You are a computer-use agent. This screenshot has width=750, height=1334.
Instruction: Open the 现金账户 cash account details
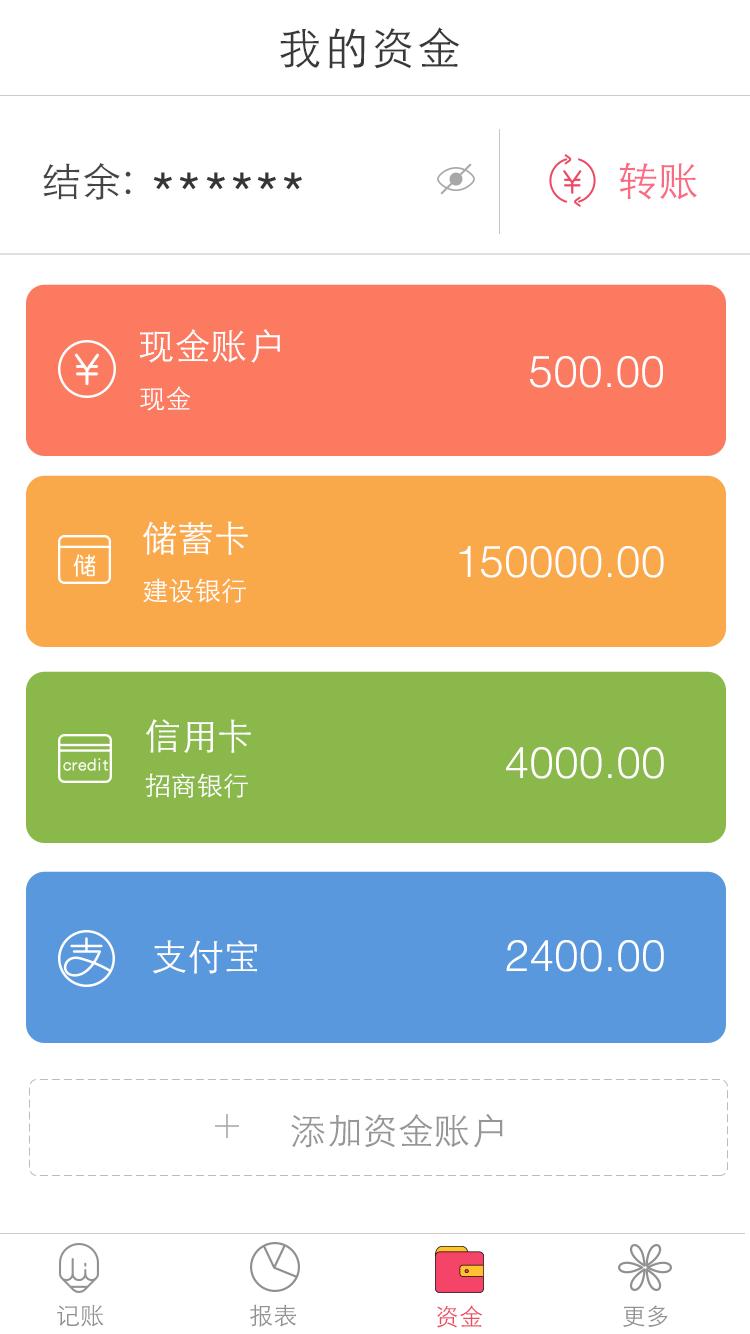[375, 370]
